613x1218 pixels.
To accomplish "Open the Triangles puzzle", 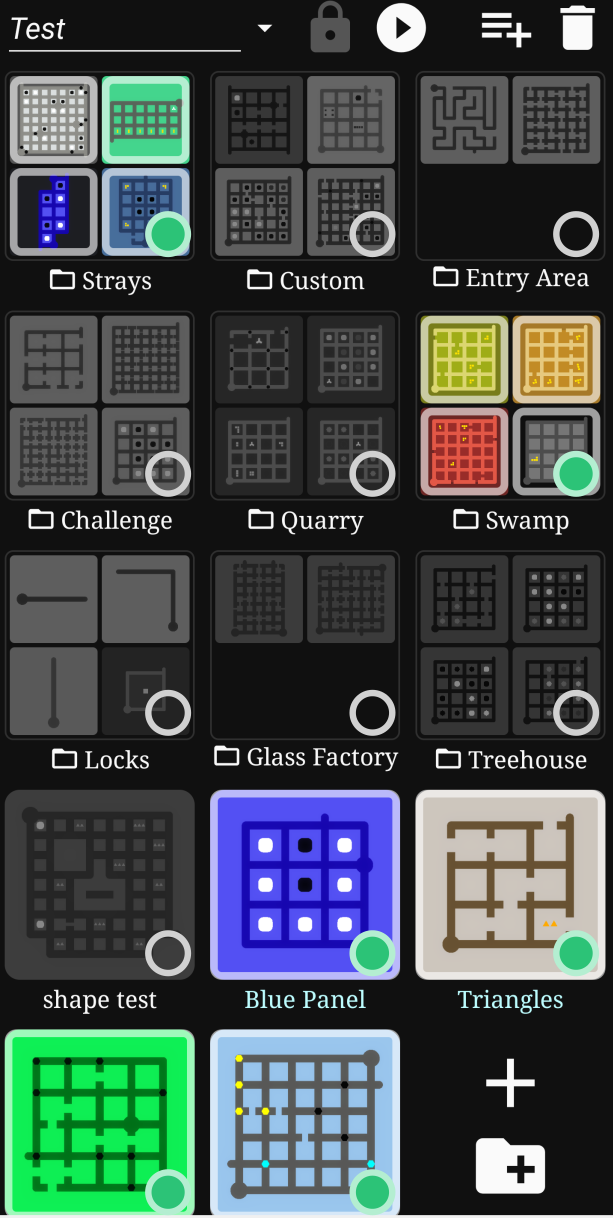I will click(x=510, y=885).
